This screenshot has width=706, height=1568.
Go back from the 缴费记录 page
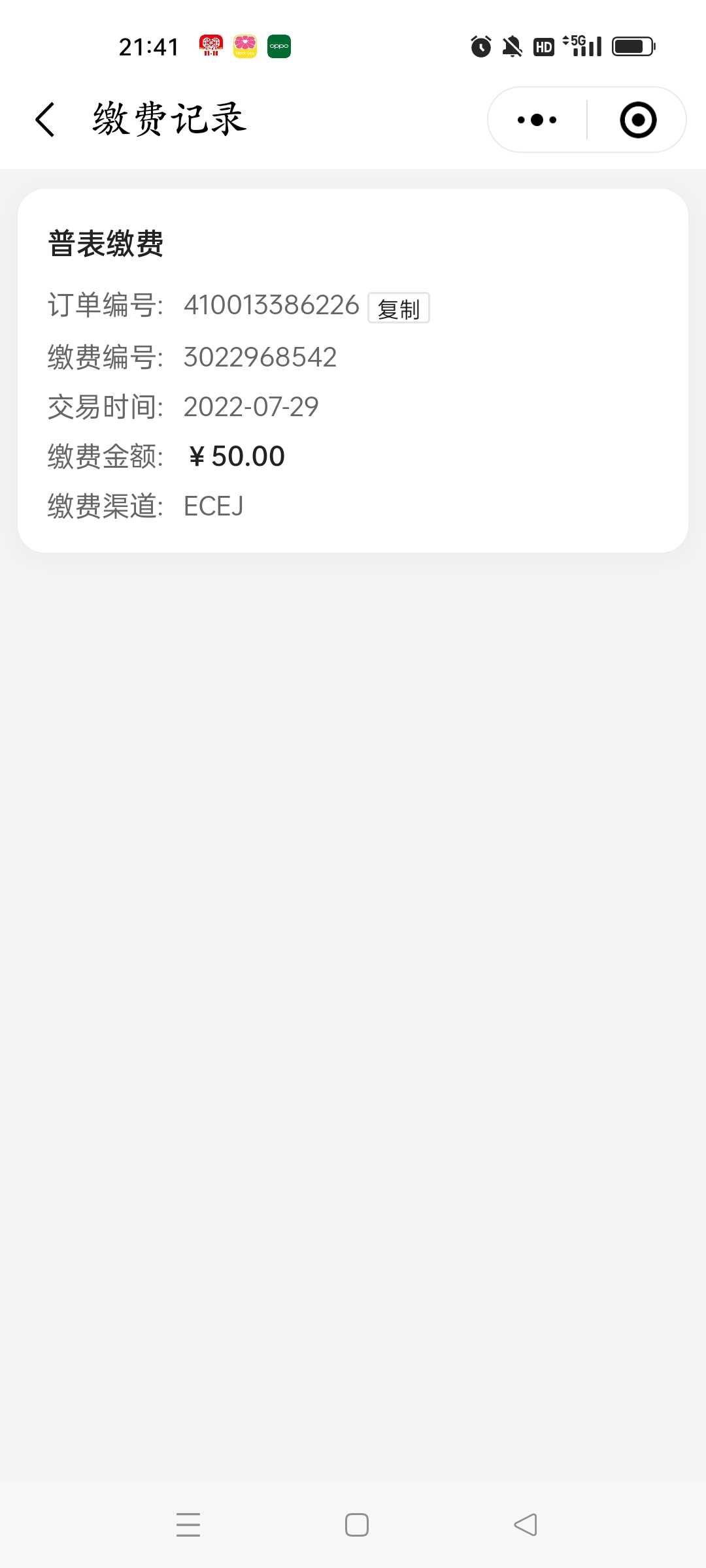point(44,120)
